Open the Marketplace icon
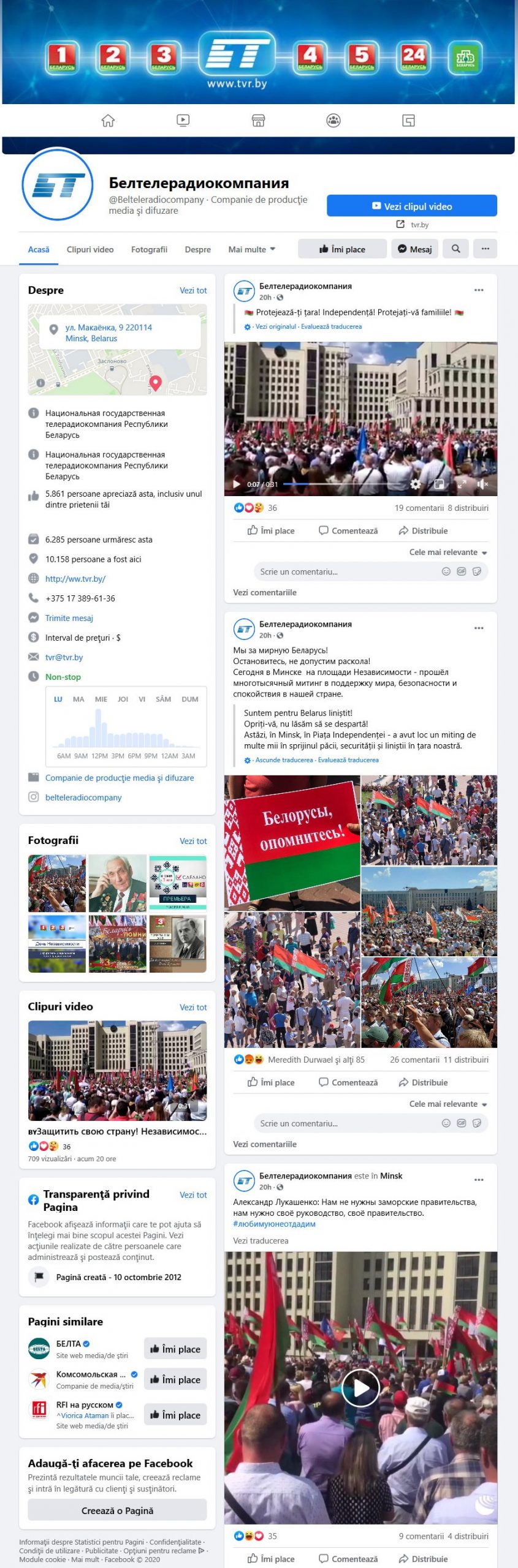This screenshot has height=1568, width=518. click(258, 121)
